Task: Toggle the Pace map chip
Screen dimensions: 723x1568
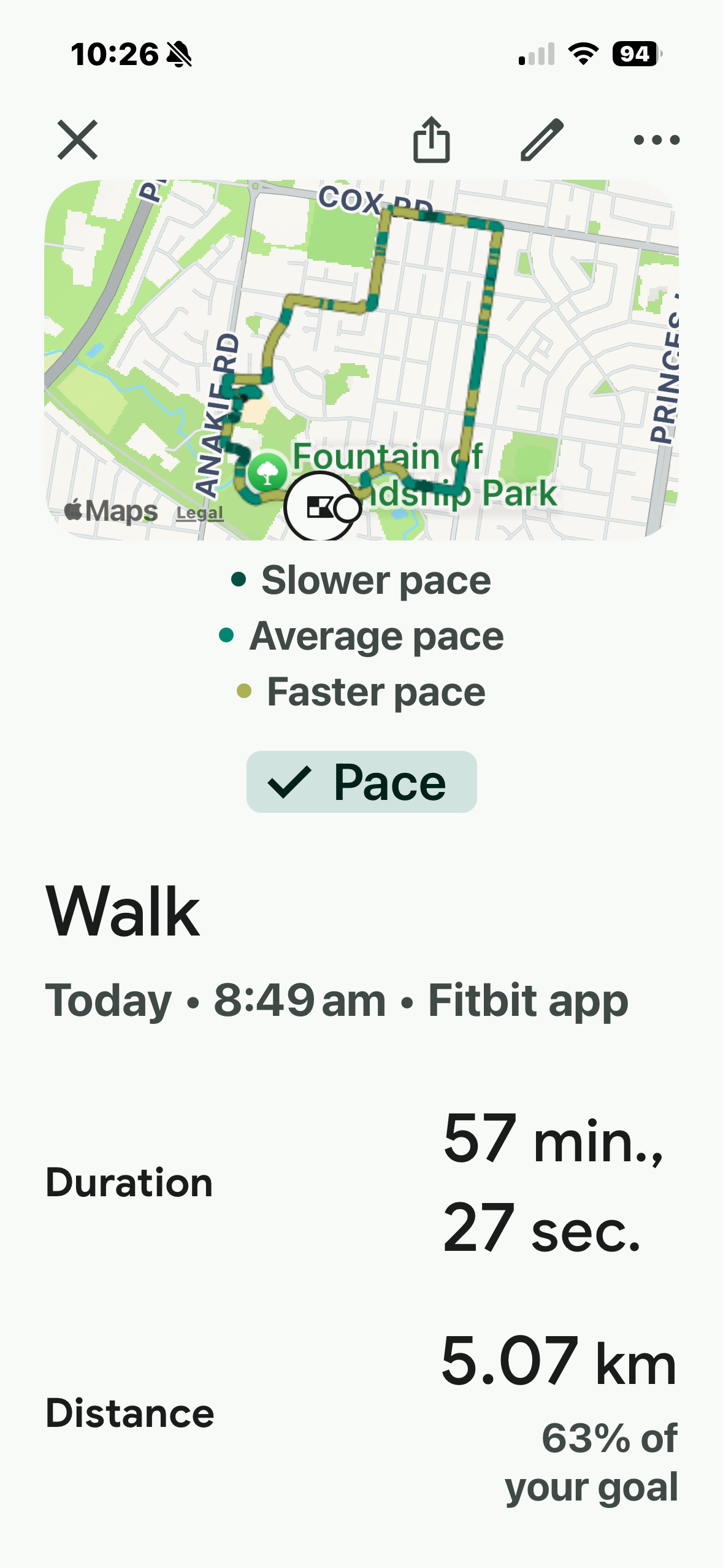Action: [x=361, y=782]
